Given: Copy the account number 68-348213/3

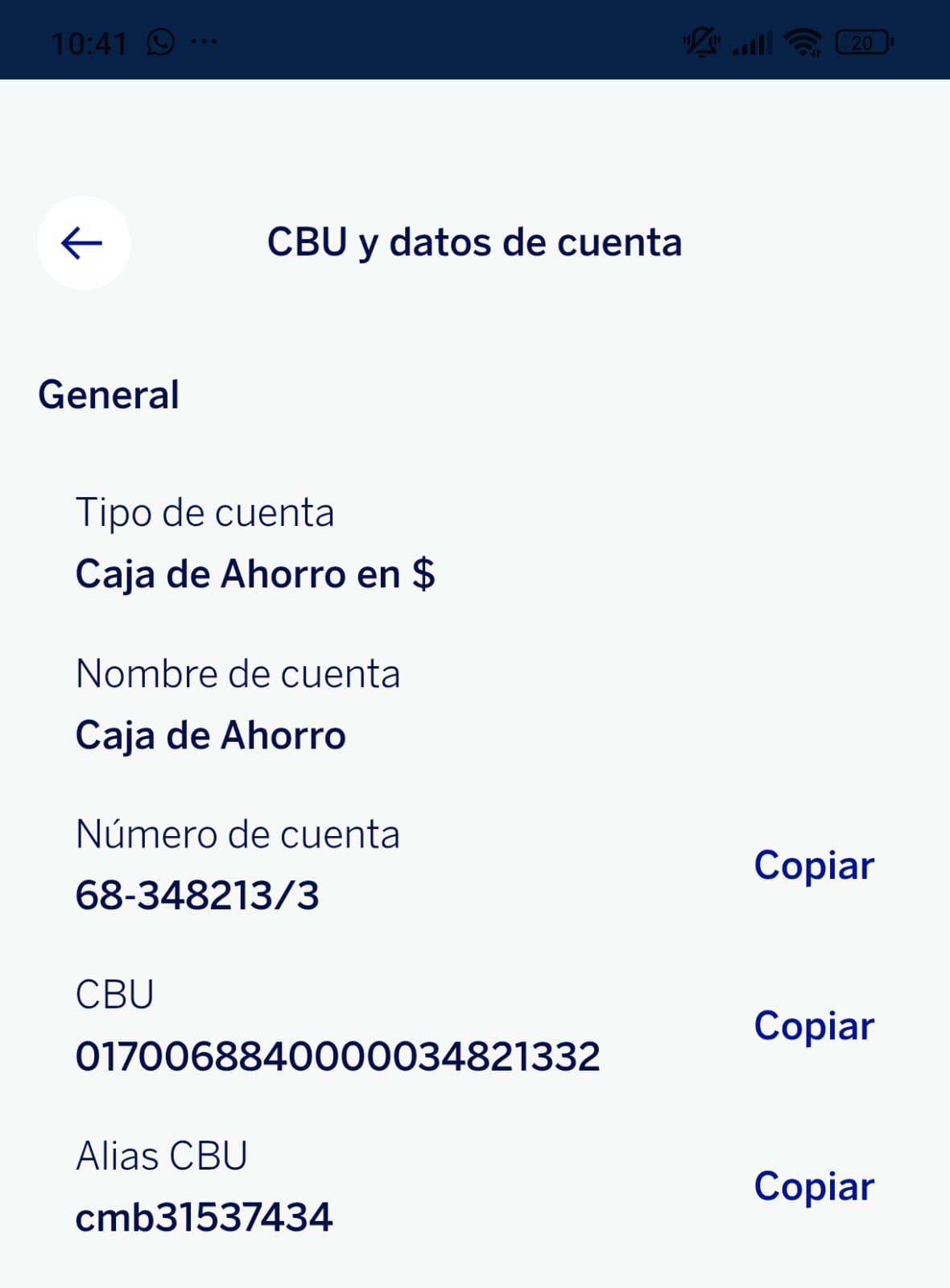Looking at the screenshot, I should [x=813, y=866].
